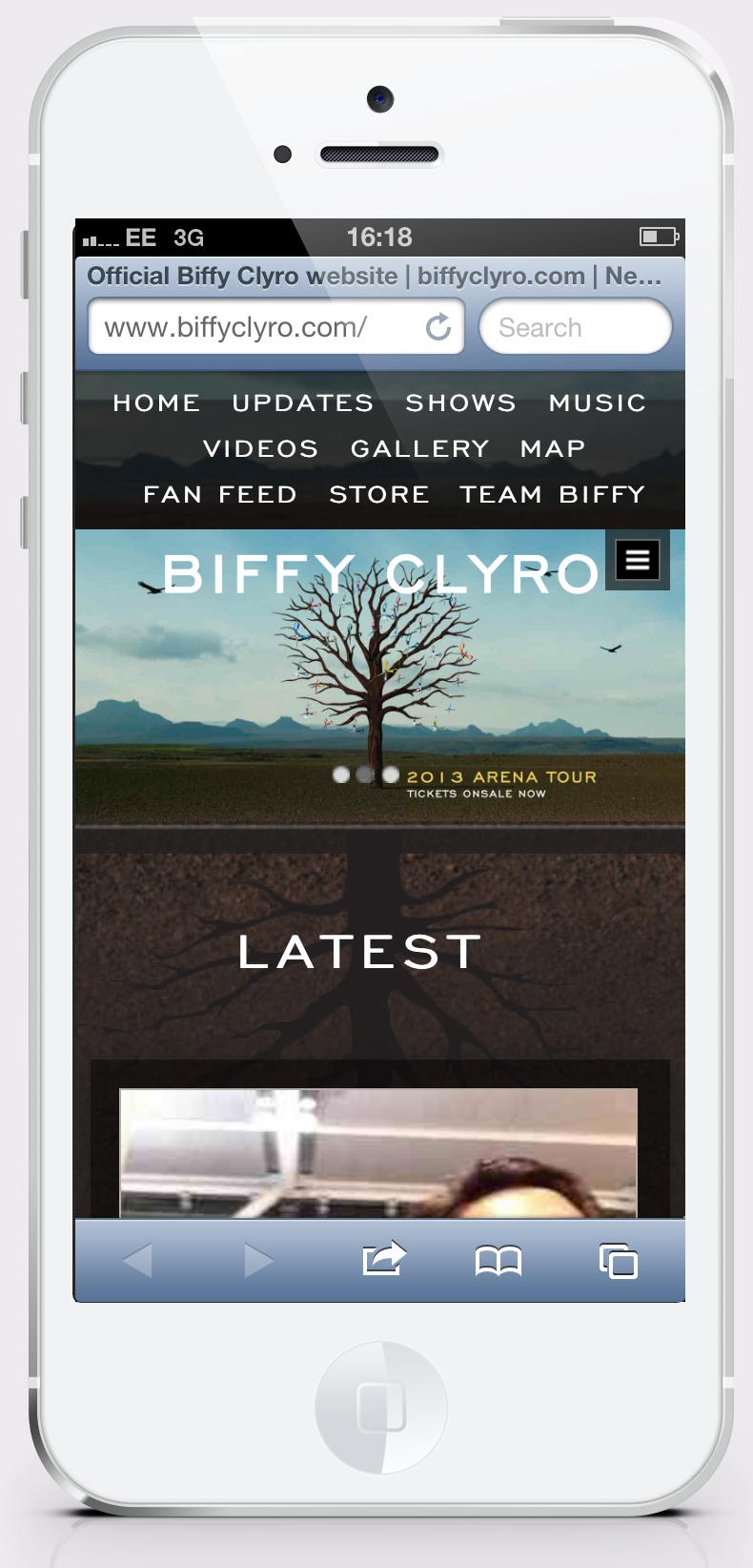Open the MAP link
The width and height of the screenshot is (753, 1568).
pyautogui.click(x=553, y=449)
